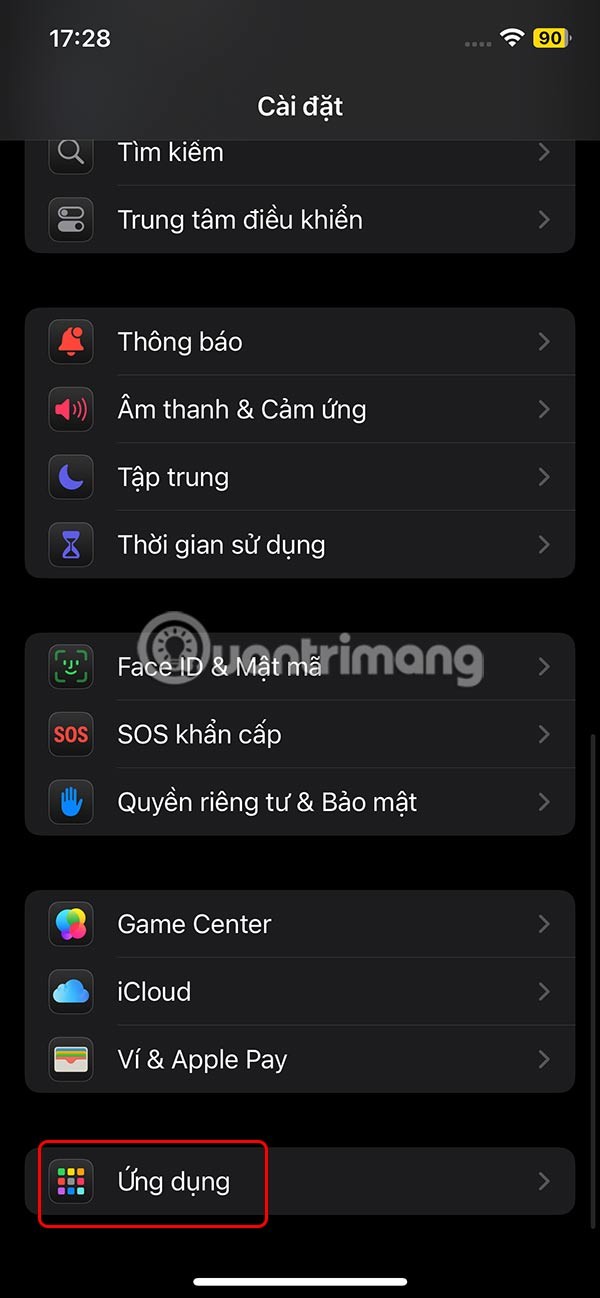View Thời gian sử dụng
The image size is (600, 1298).
click(300, 545)
